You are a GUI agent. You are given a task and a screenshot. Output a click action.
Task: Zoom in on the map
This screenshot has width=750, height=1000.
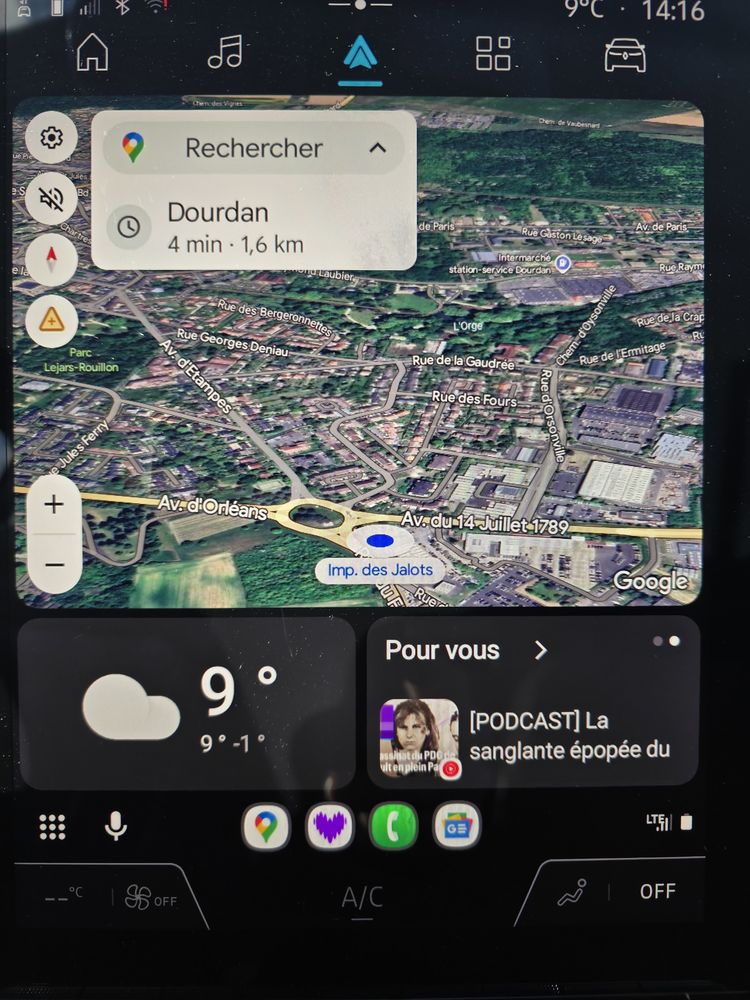coord(54,504)
